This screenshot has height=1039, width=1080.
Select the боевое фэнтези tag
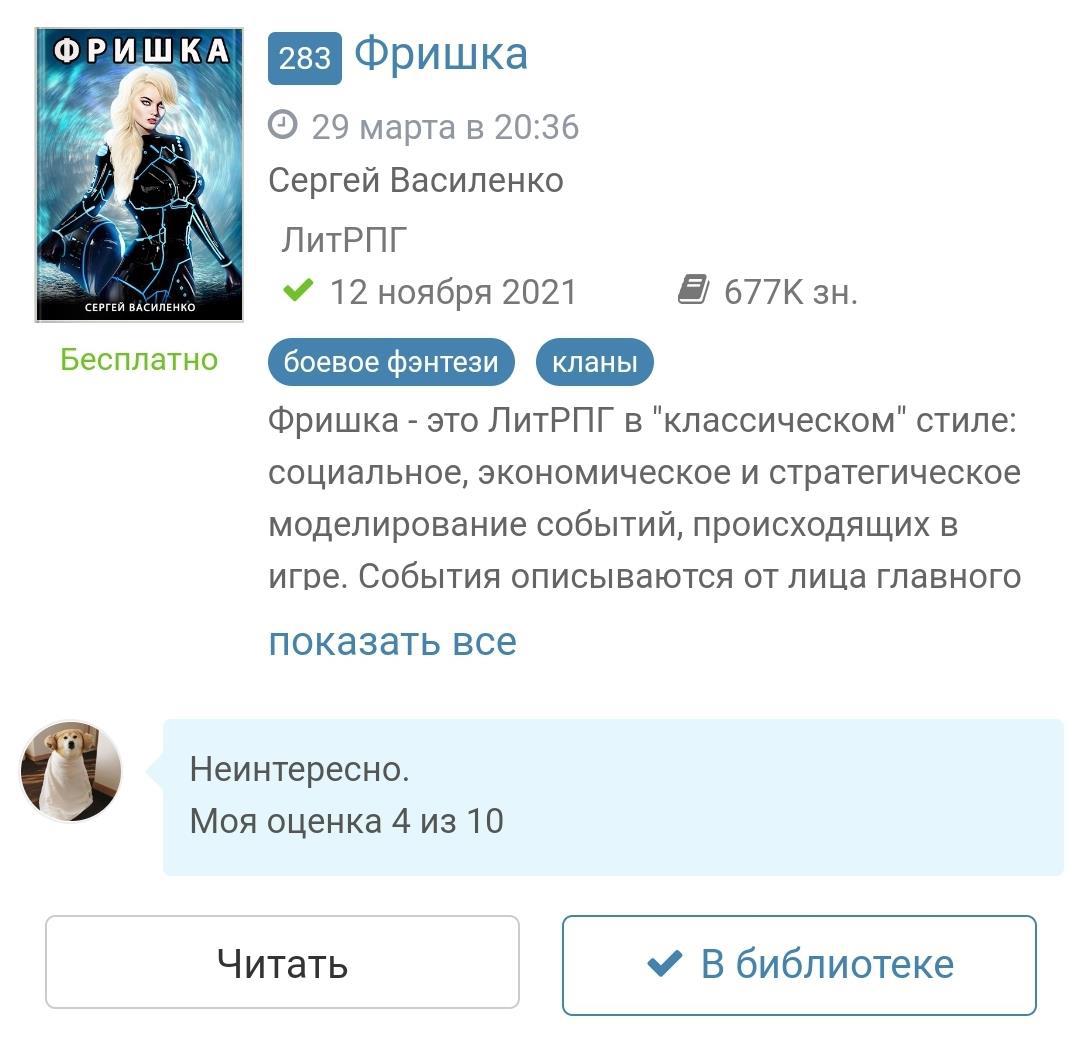[x=391, y=362]
